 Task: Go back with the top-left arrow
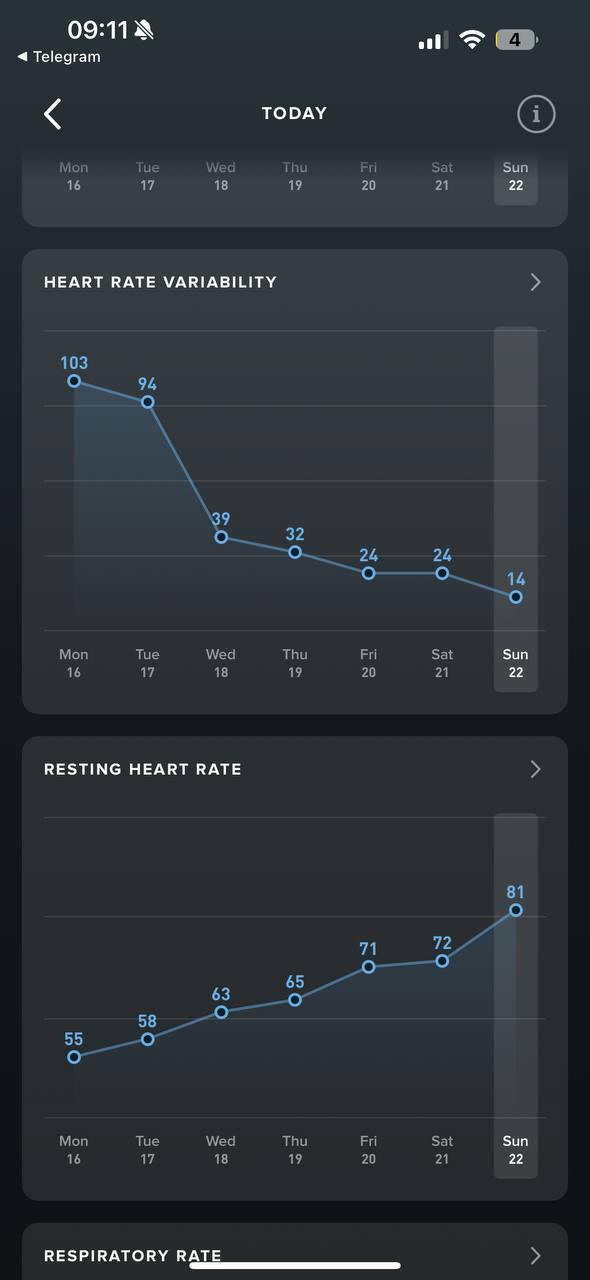53,114
